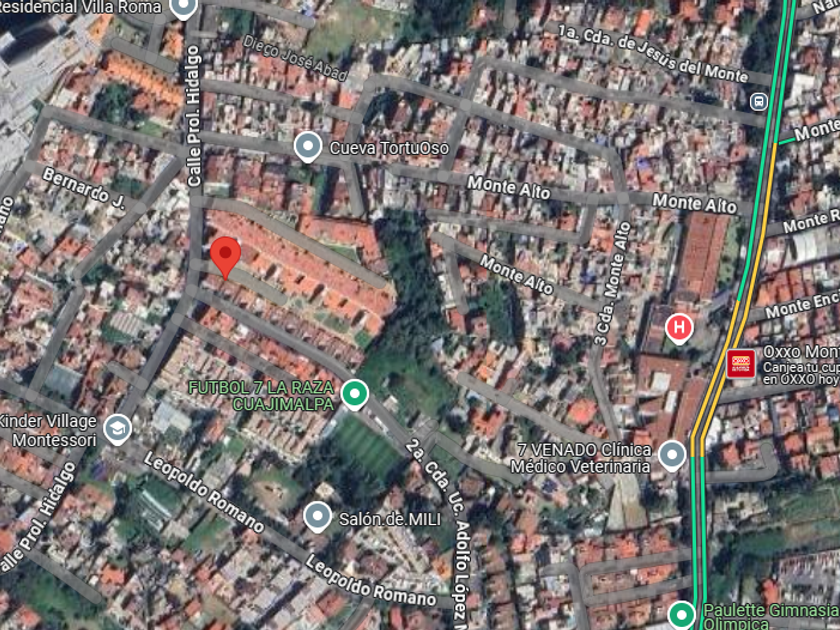
Task: Open Kinder Village Montessori school marker
Action: tap(118, 429)
